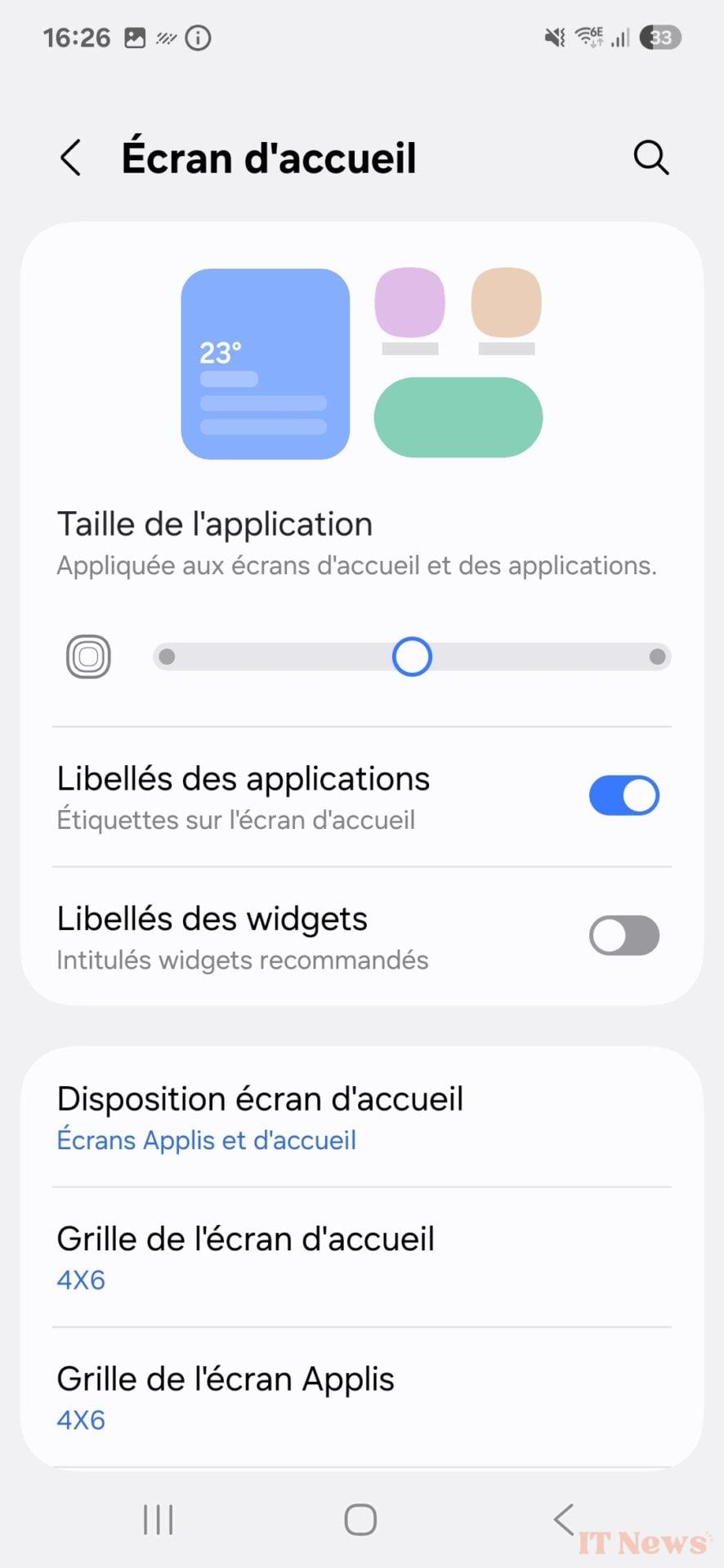Show recent apps from navigation bar

[x=158, y=1520]
